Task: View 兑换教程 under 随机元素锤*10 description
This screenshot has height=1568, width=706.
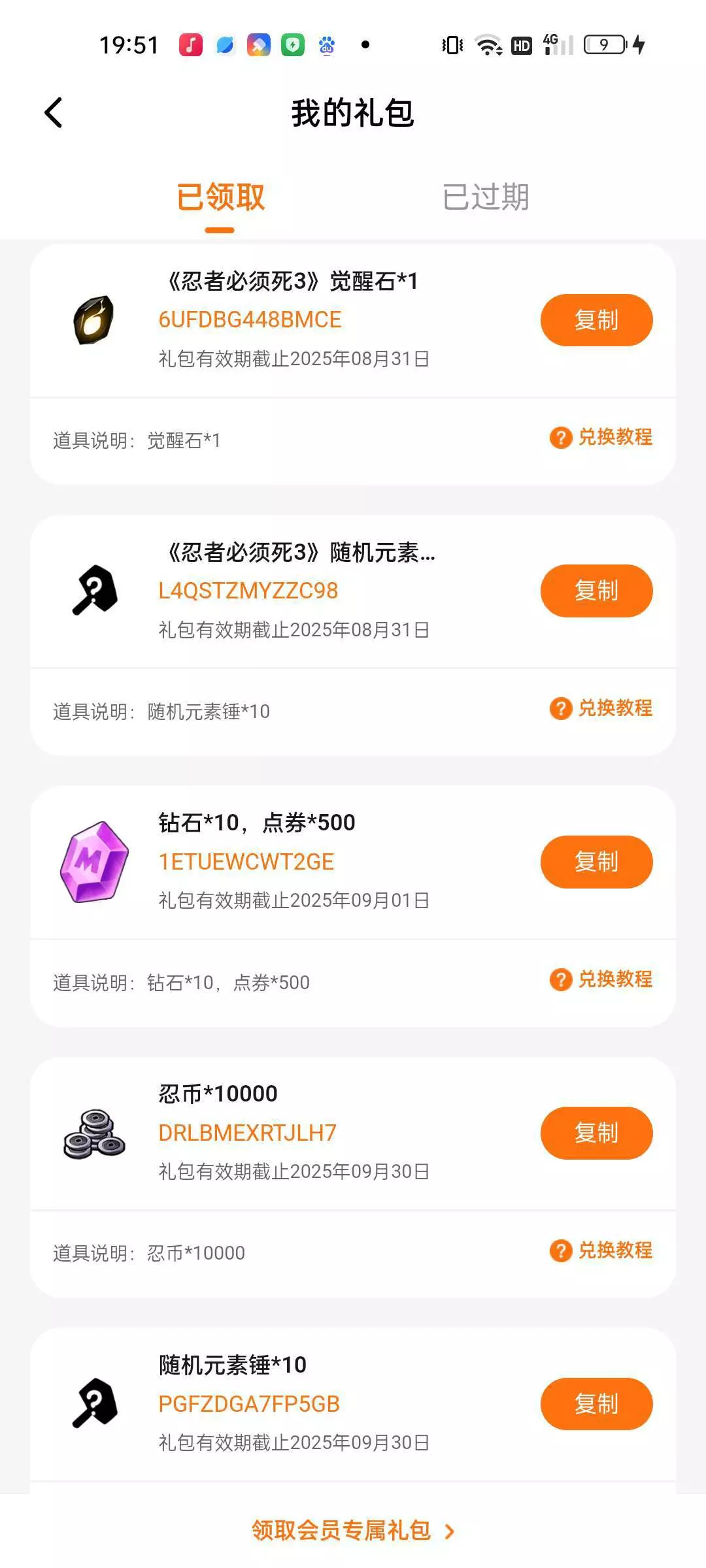Action: tap(601, 708)
